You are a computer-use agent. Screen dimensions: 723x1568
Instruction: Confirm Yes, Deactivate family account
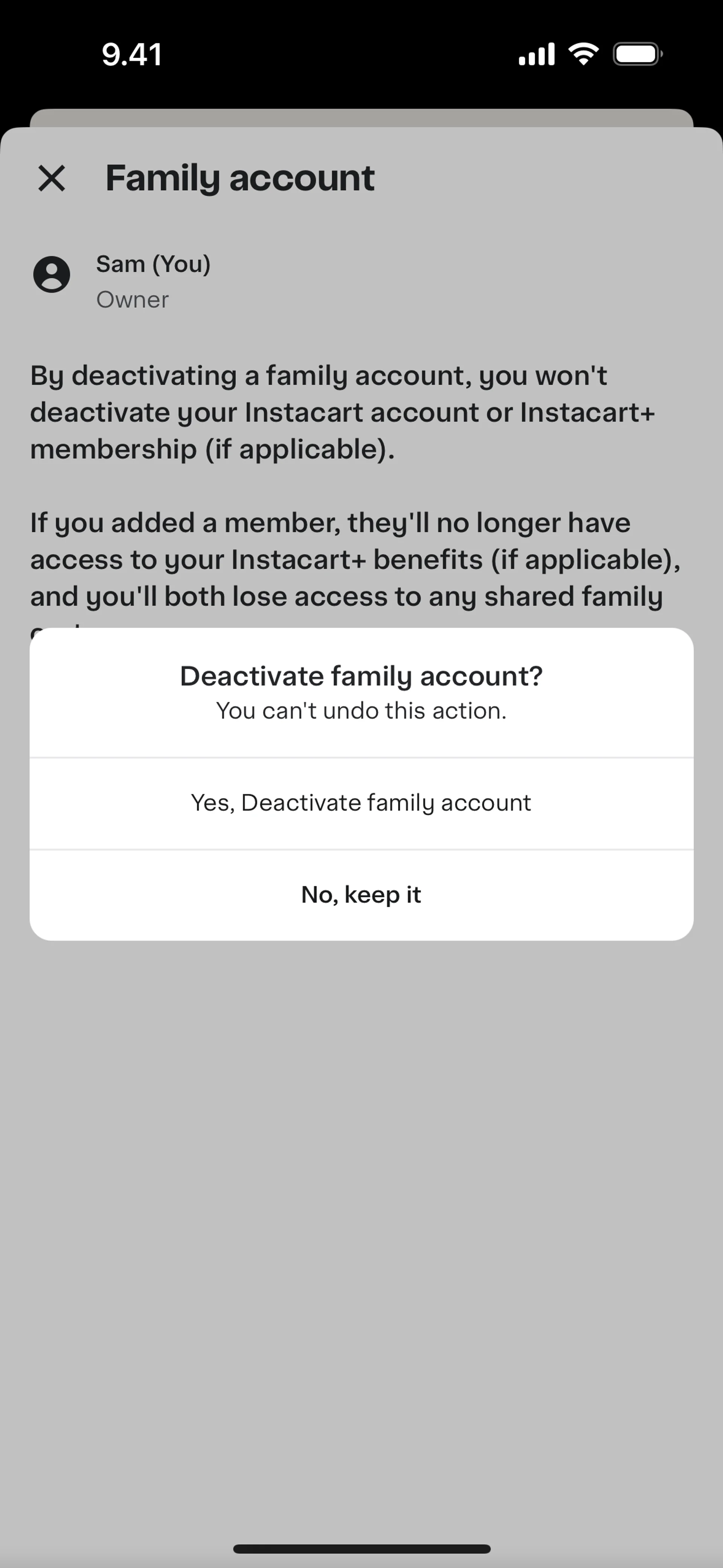(361, 803)
